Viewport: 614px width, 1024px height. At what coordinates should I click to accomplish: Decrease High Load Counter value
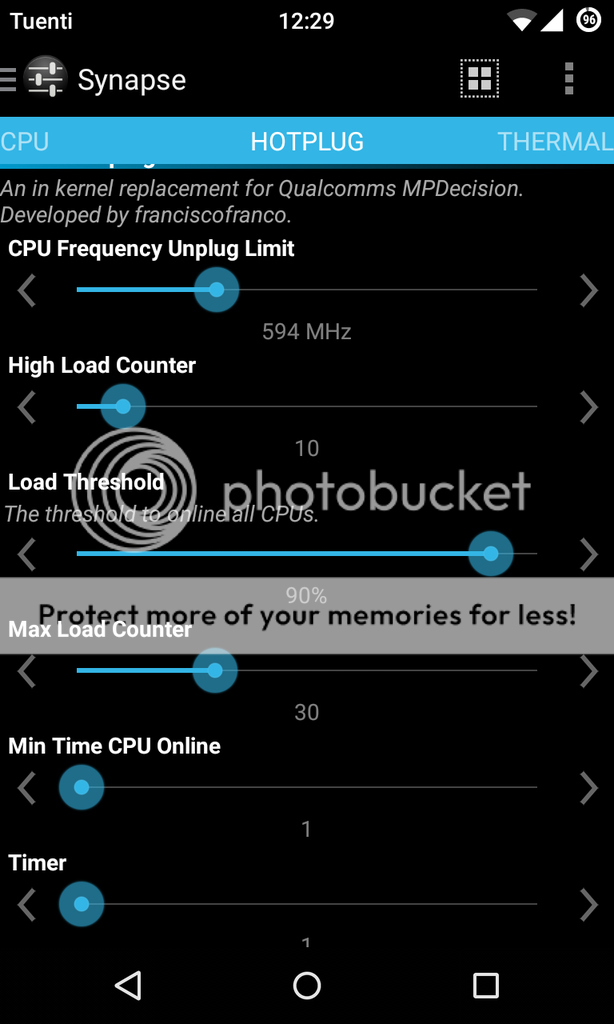pyautogui.click(x=27, y=407)
